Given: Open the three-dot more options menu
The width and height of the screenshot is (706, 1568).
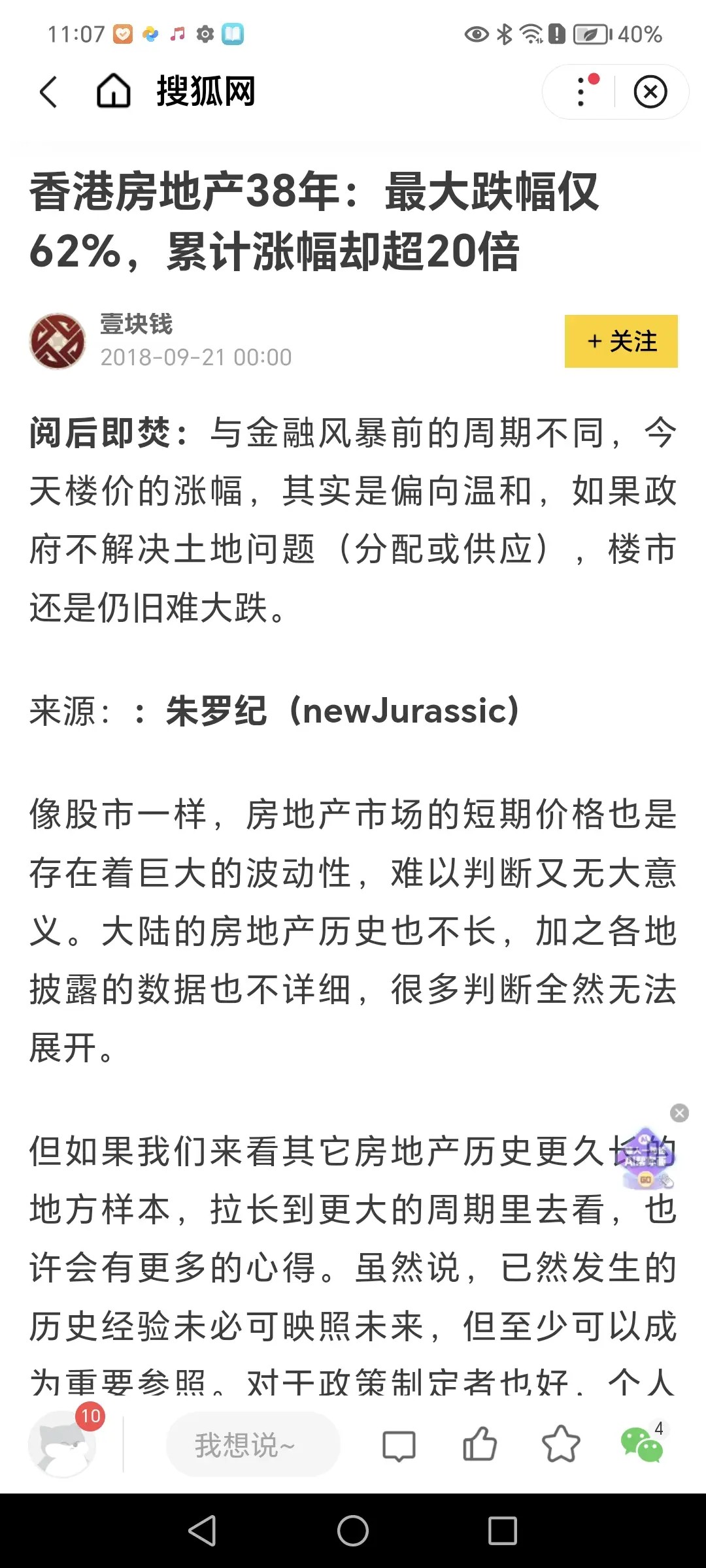Looking at the screenshot, I should [x=581, y=91].
